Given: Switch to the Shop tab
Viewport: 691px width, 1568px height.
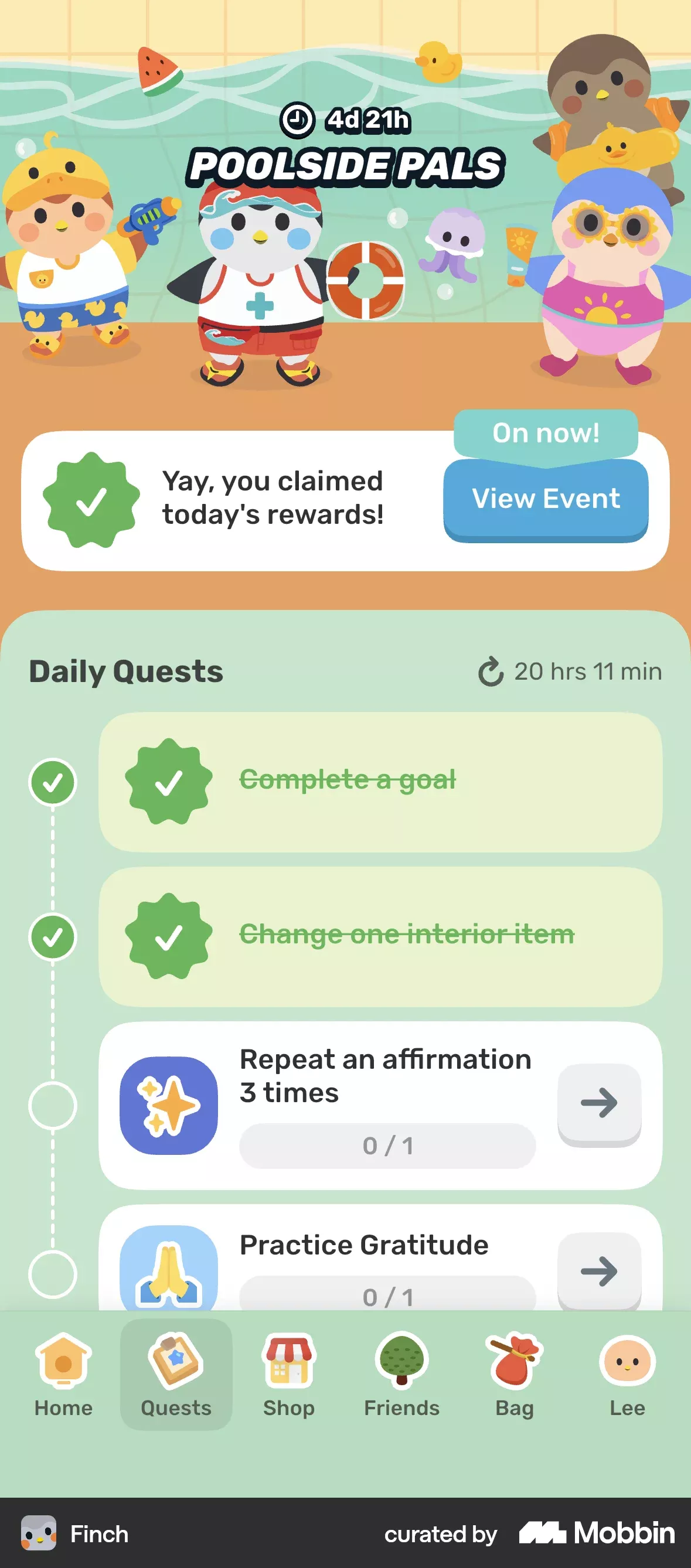Looking at the screenshot, I should tap(288, 1375).
